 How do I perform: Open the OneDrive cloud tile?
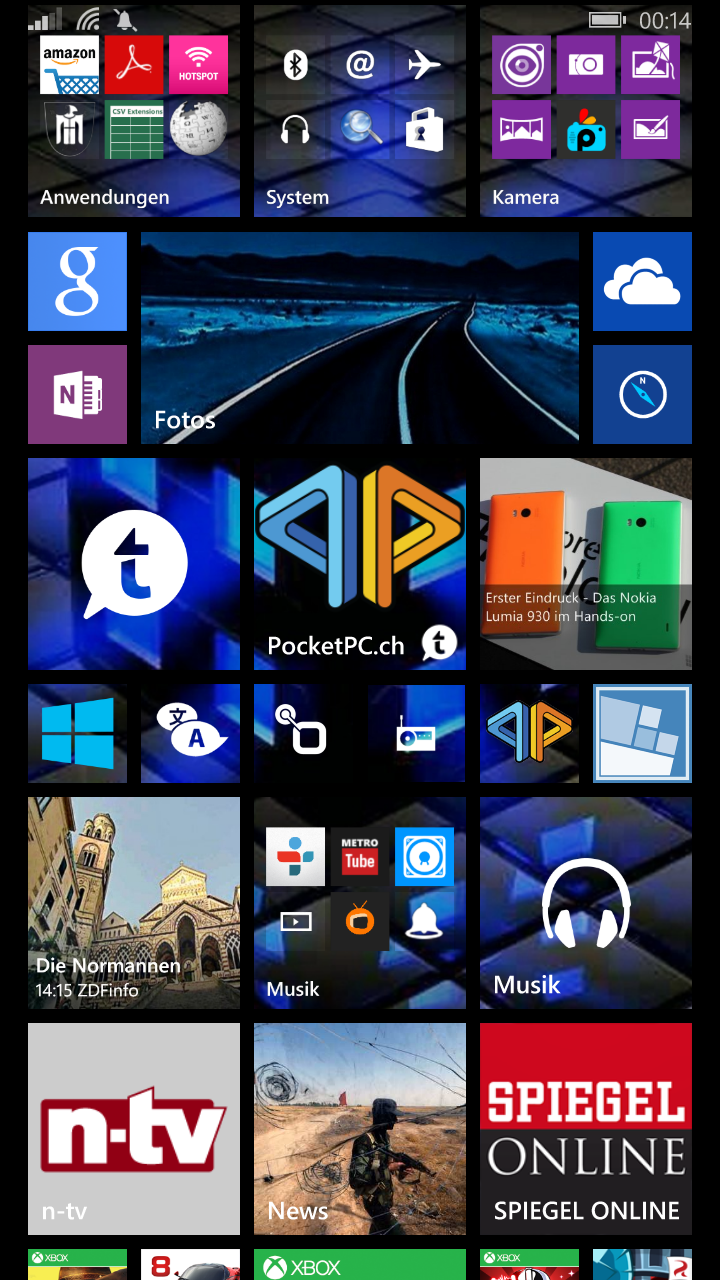642,281
